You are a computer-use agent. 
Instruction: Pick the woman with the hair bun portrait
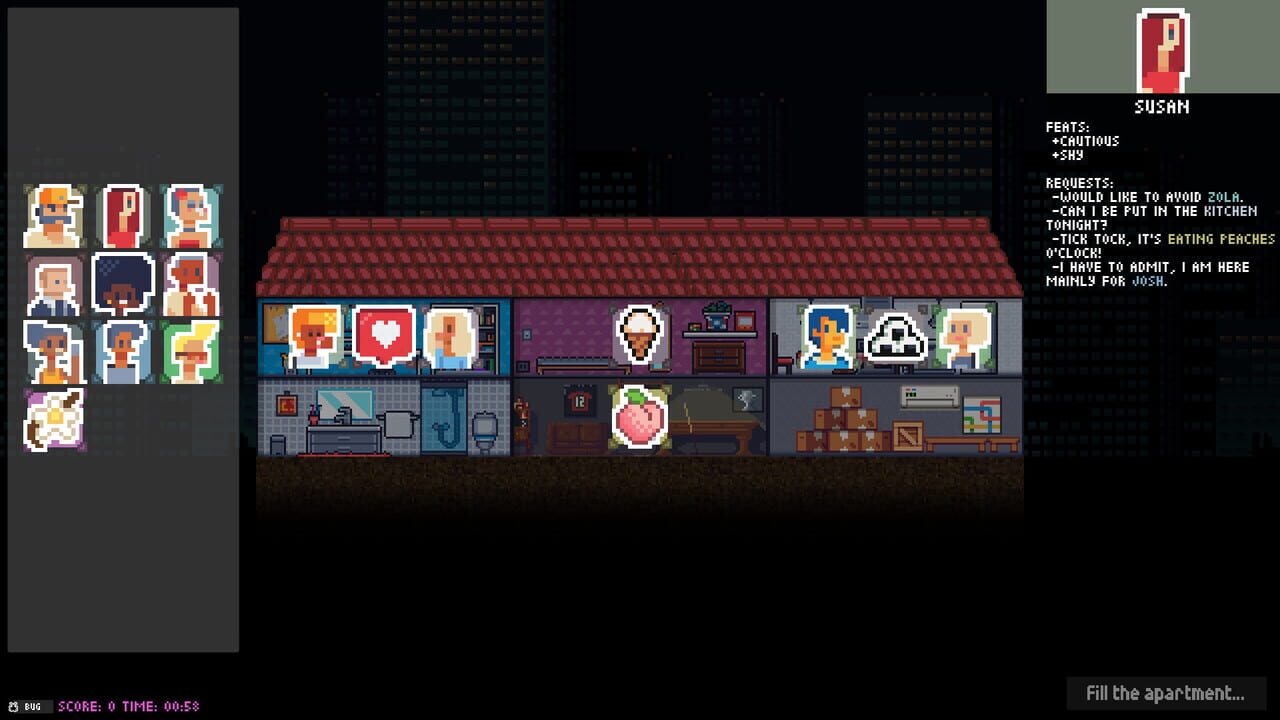coord(191,216)
